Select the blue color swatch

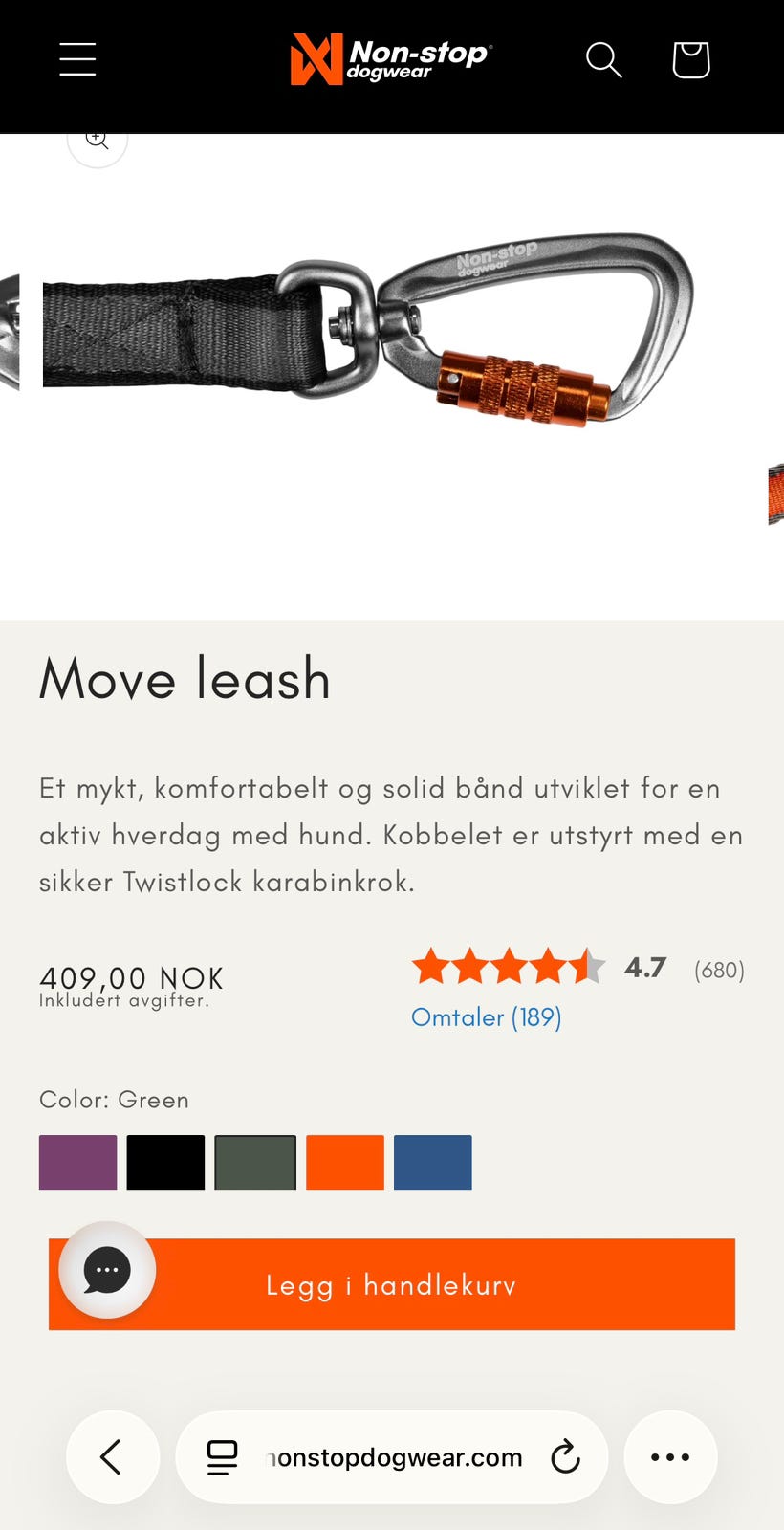(433, 1162)
